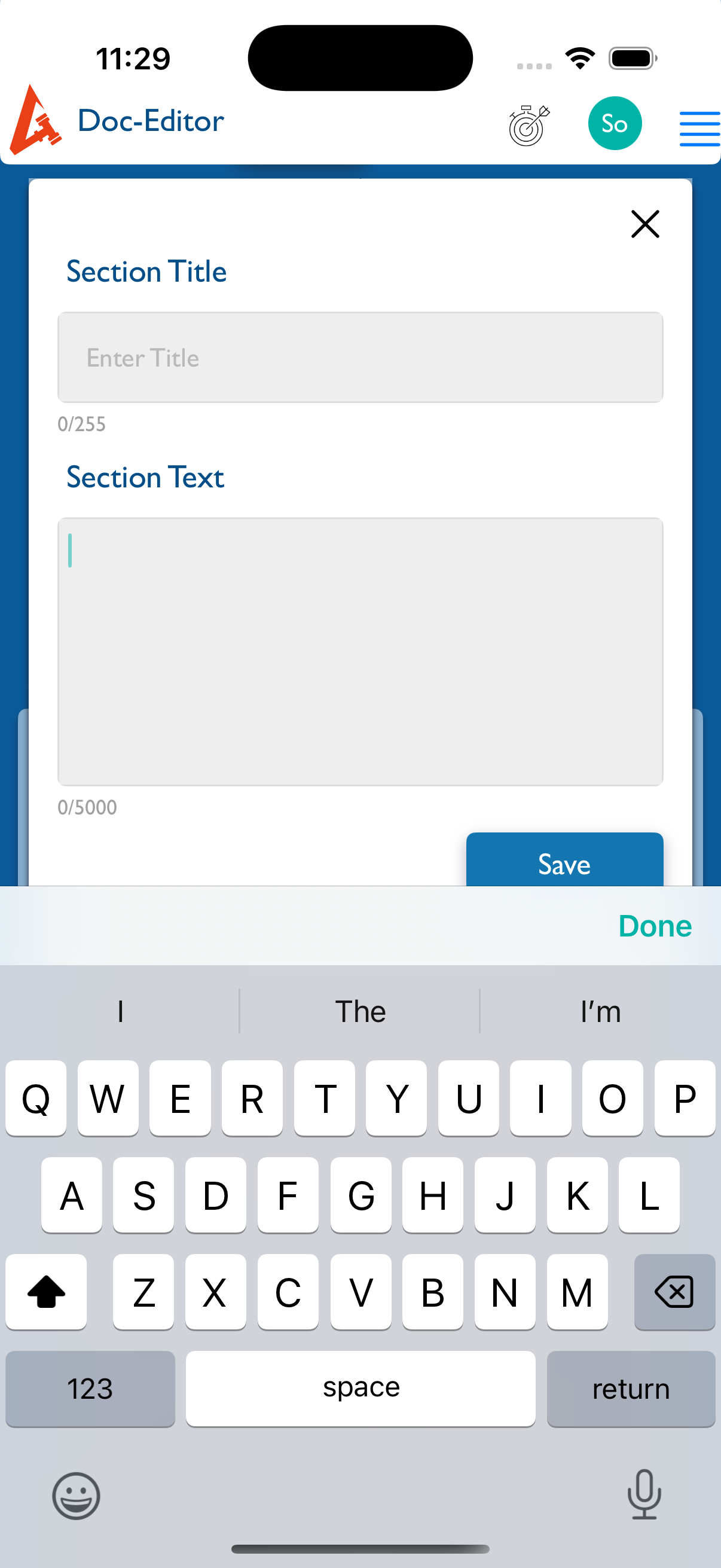Focus the Section Text area
This screenshot has width=721, height=1568.
[x=360, y=651]
